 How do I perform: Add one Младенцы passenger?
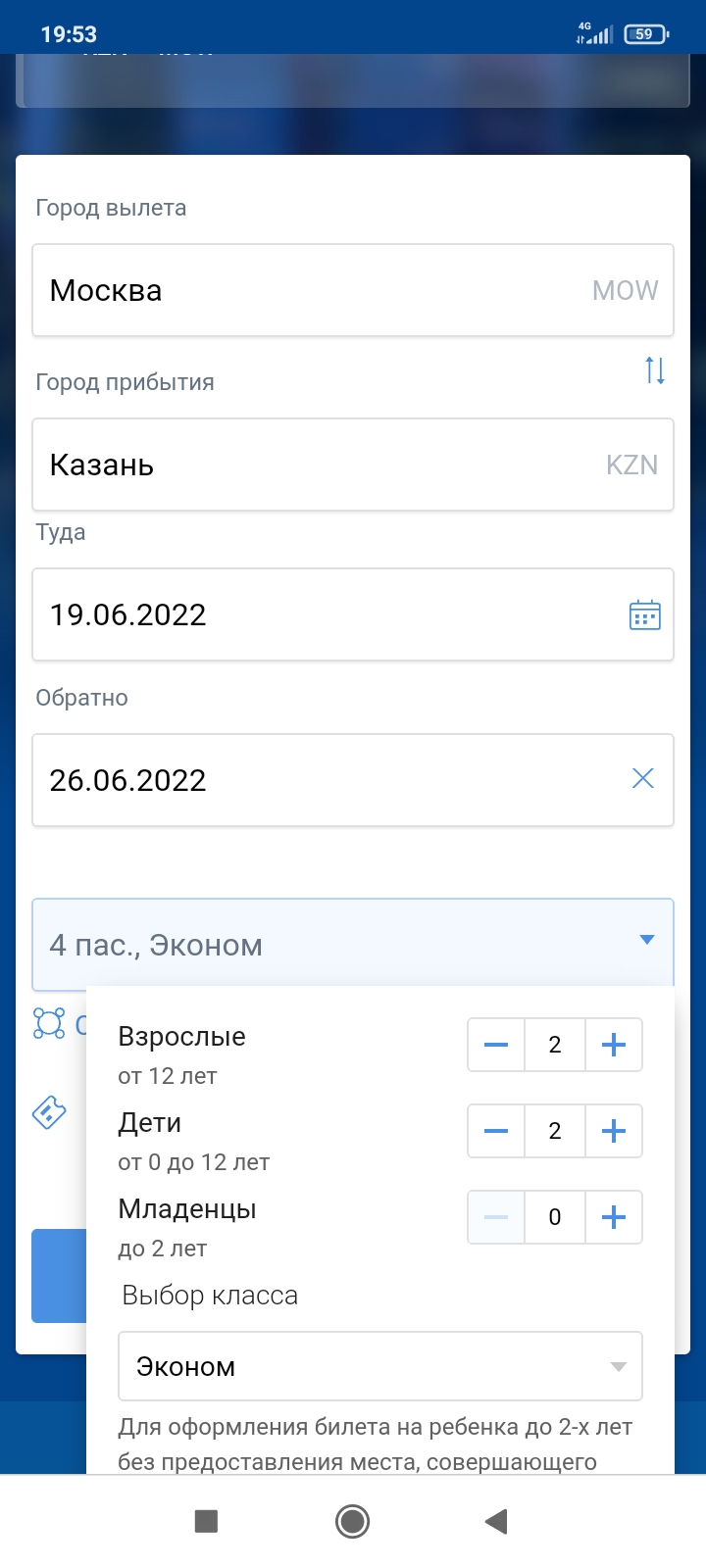(614, 1217)
